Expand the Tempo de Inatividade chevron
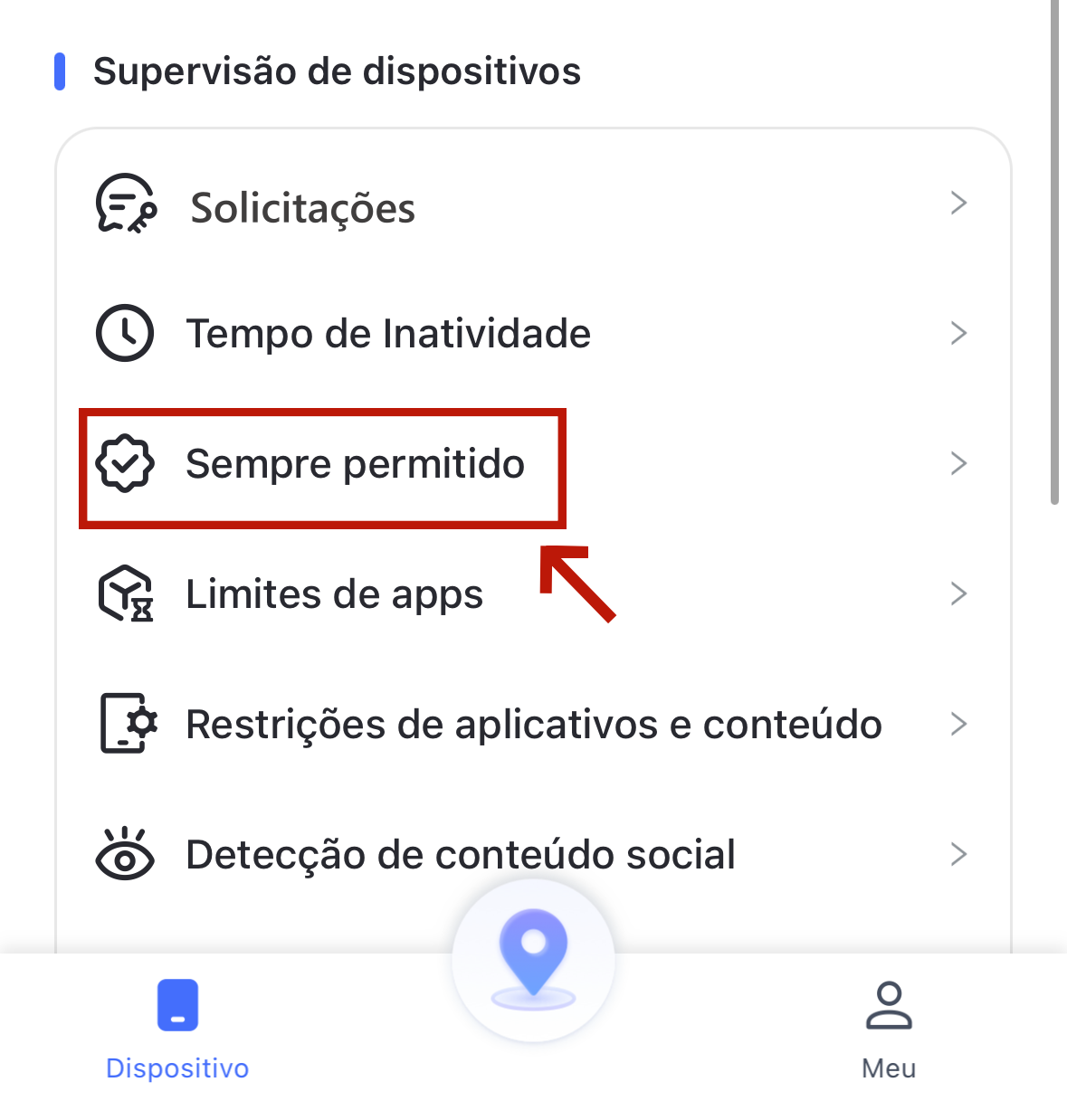1067x1120 pixels. click(958, 333)
